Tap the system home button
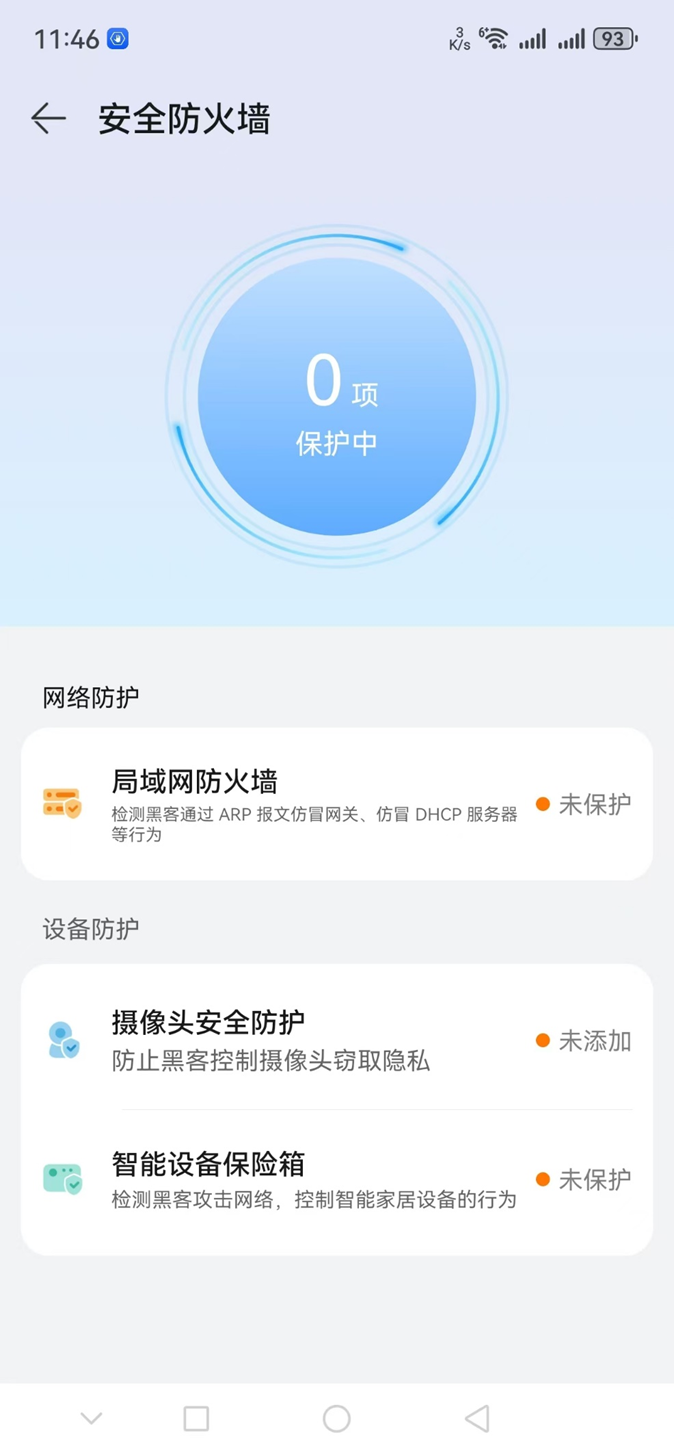 pyautogui.click(x=337, y=1418)
